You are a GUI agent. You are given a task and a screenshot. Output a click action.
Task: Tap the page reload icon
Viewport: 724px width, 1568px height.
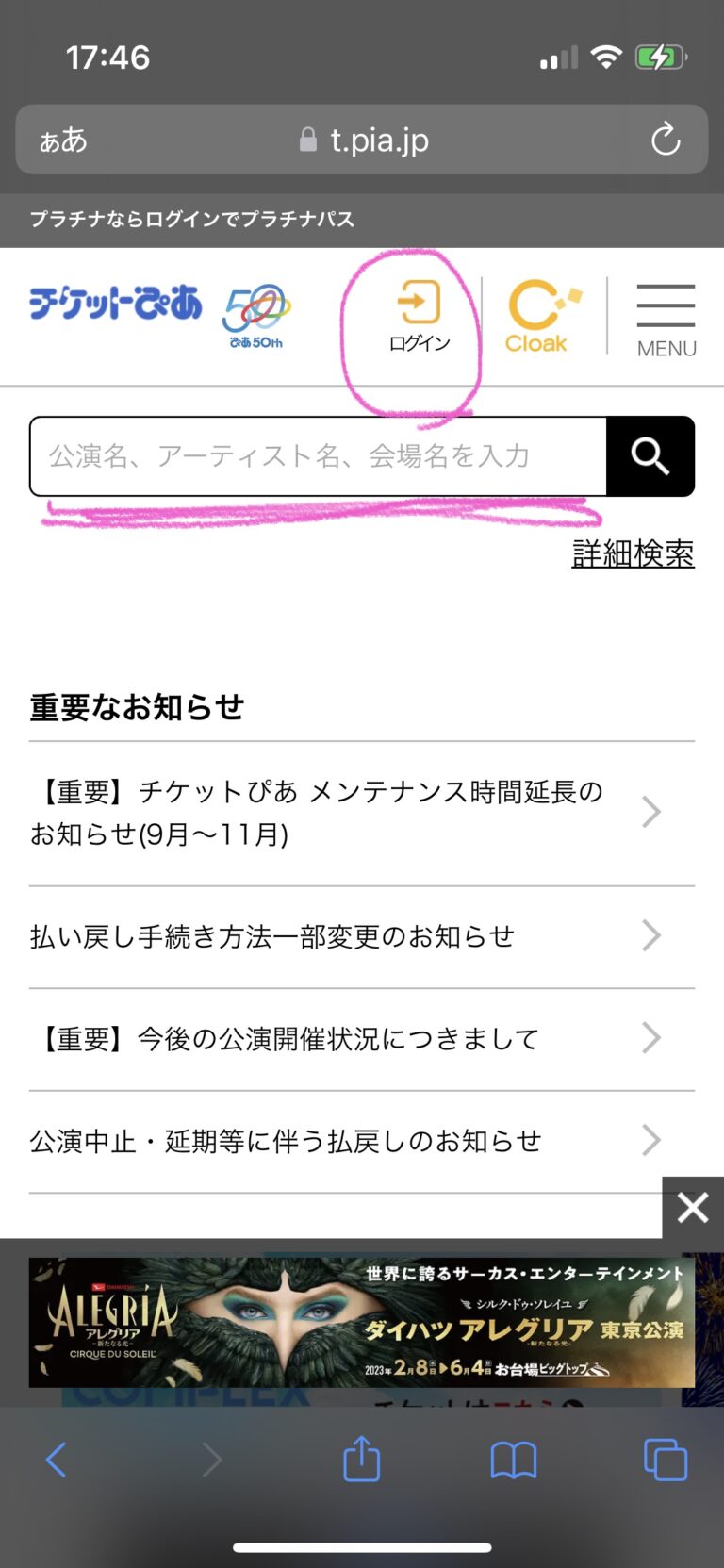pos(666,140)
